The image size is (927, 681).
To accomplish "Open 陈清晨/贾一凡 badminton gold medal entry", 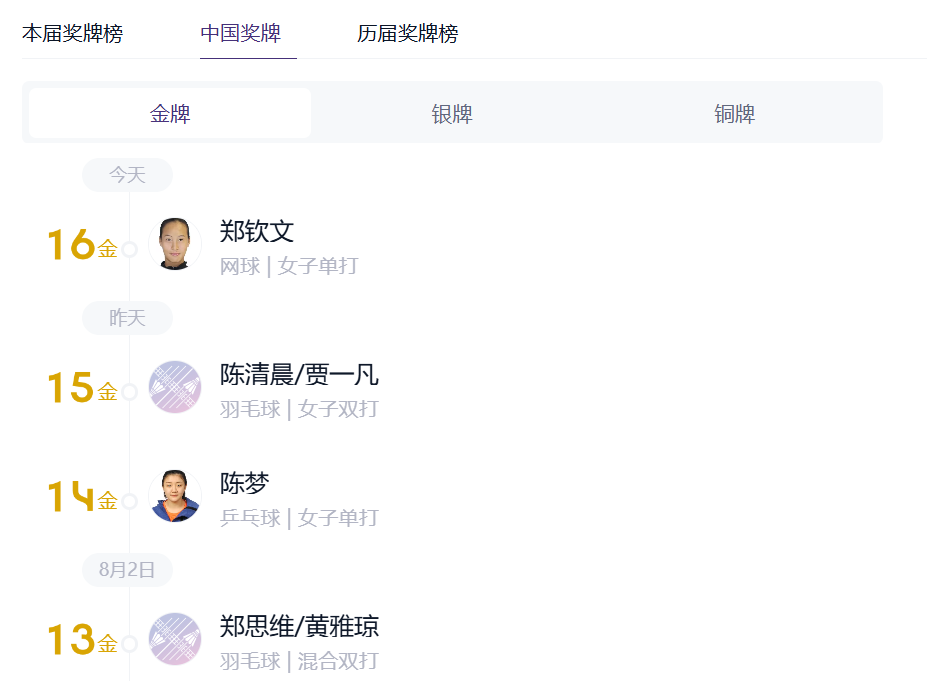I will [x=299, y=376].
